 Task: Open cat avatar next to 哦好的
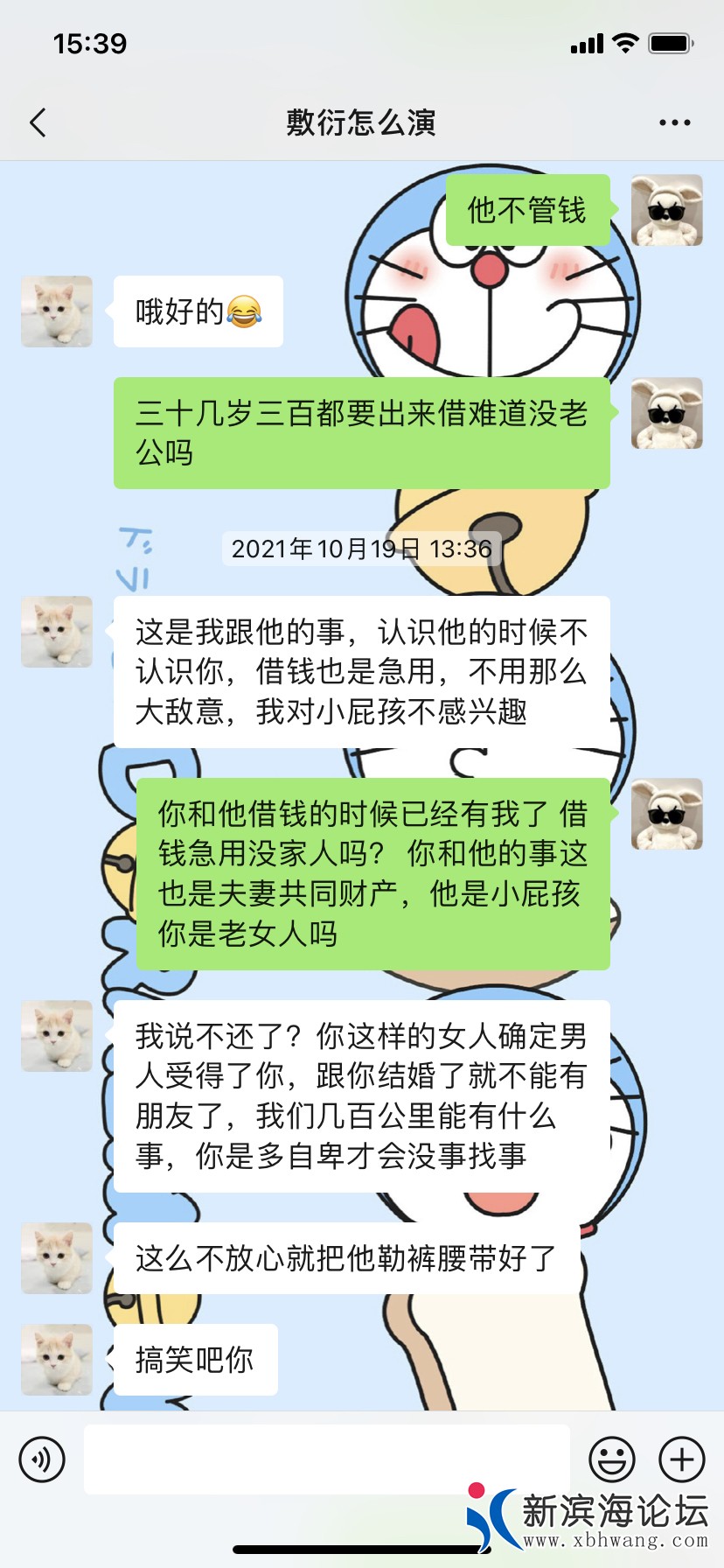57,311
